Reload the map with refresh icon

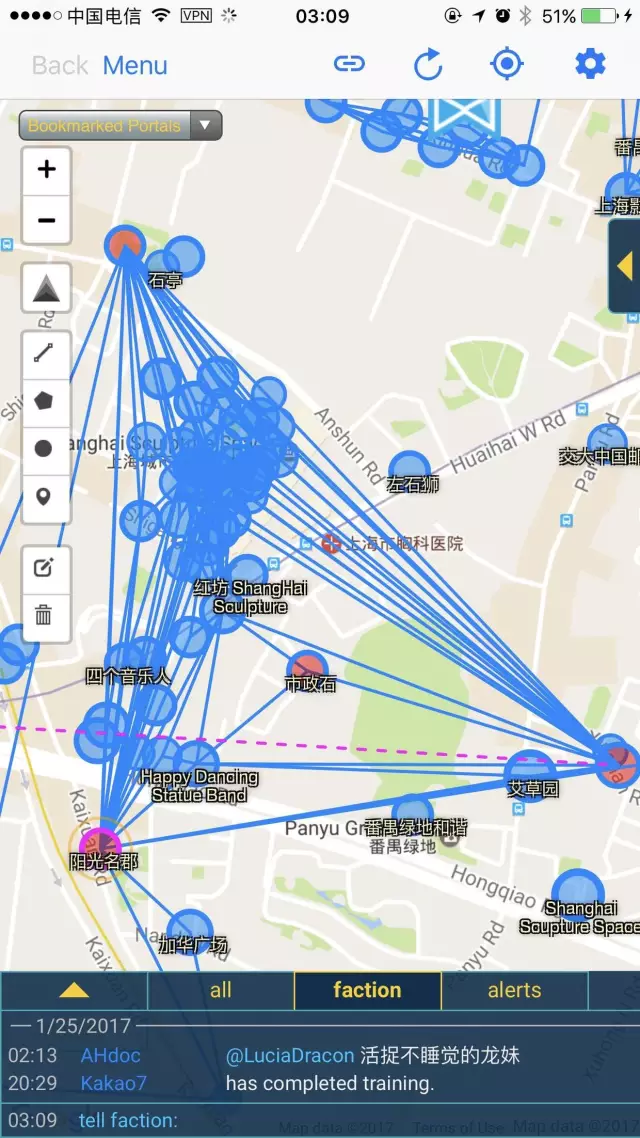(428, 66)
